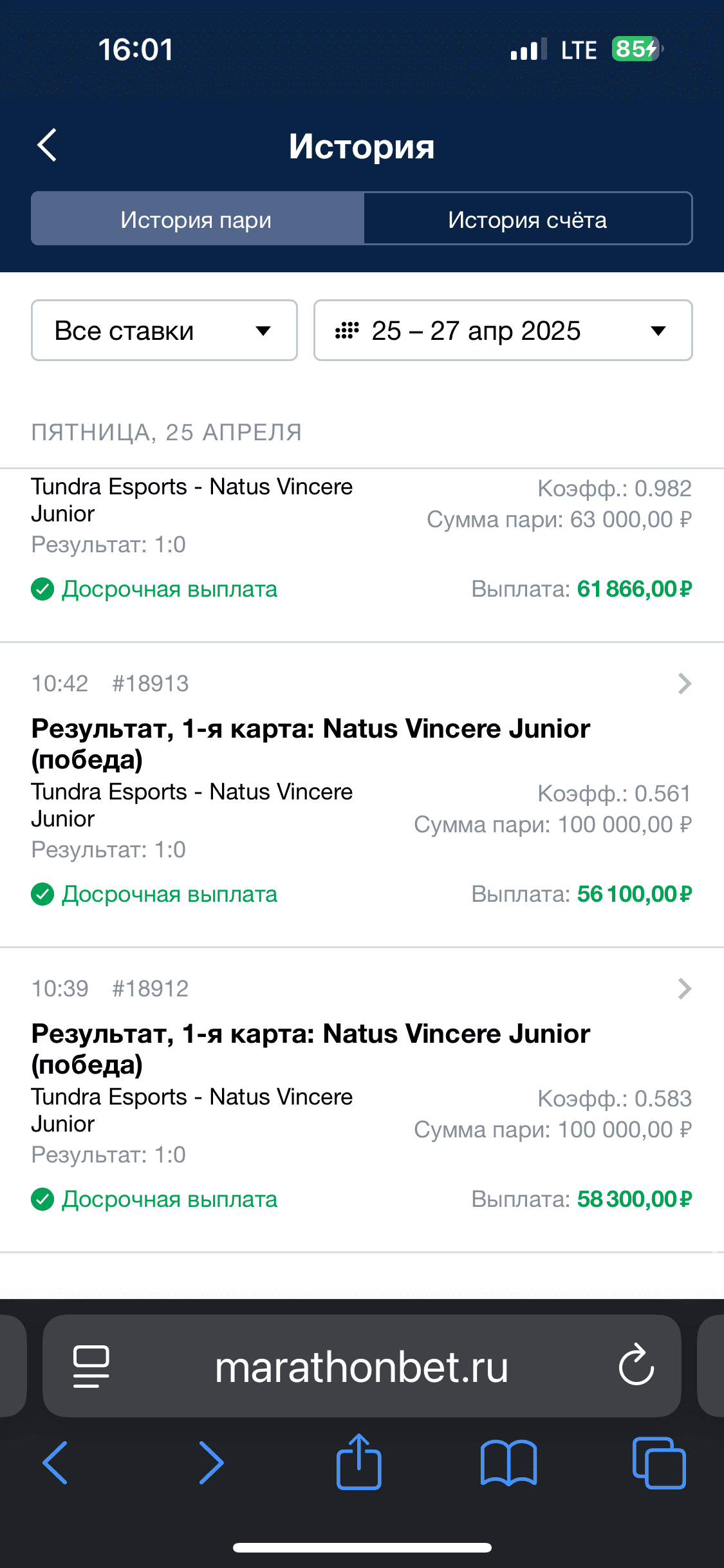Image resolution: width=724 pixels, height=1568 pixels.
Task: Go back from the История screen
Action: pos(47,145)
